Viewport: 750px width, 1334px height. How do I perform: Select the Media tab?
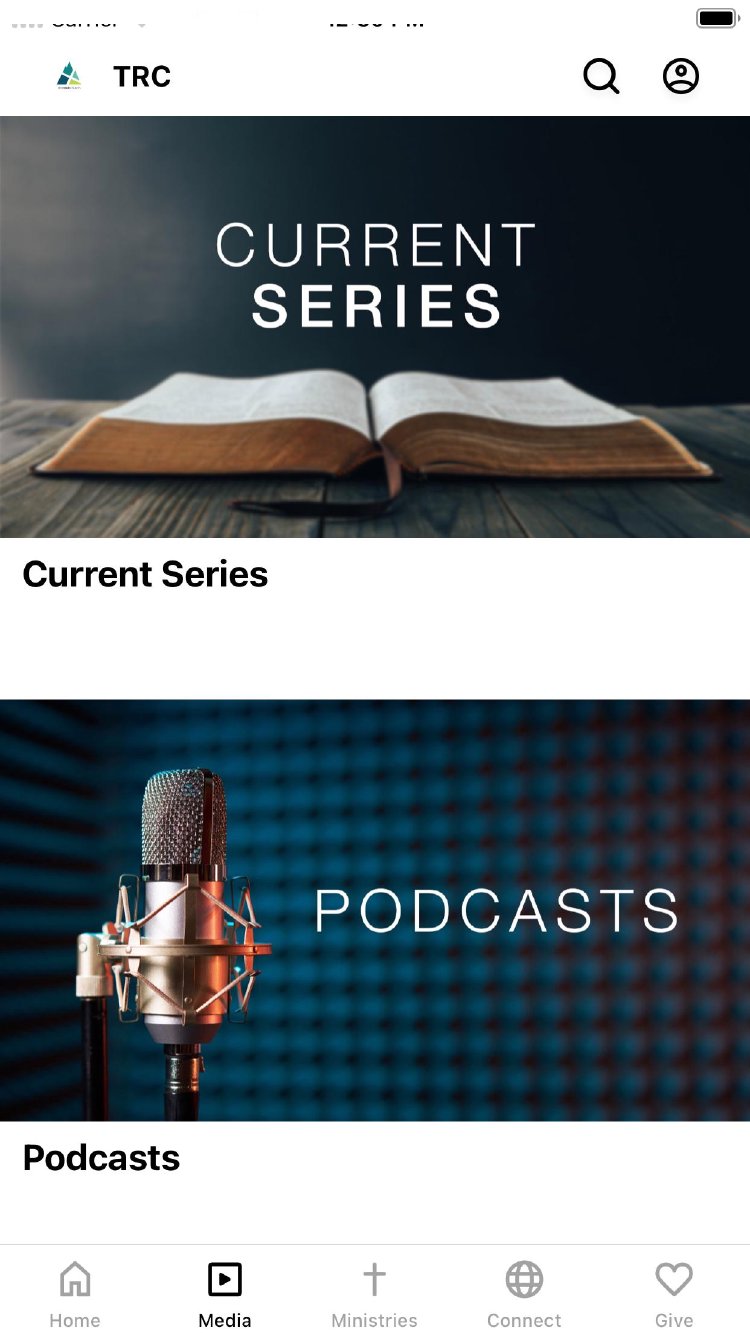pos(225,1294)
